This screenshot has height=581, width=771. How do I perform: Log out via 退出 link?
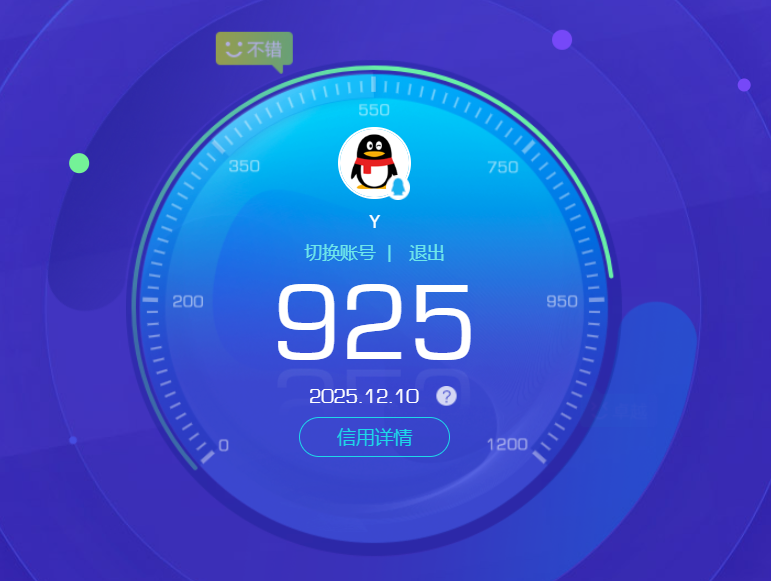426,253
